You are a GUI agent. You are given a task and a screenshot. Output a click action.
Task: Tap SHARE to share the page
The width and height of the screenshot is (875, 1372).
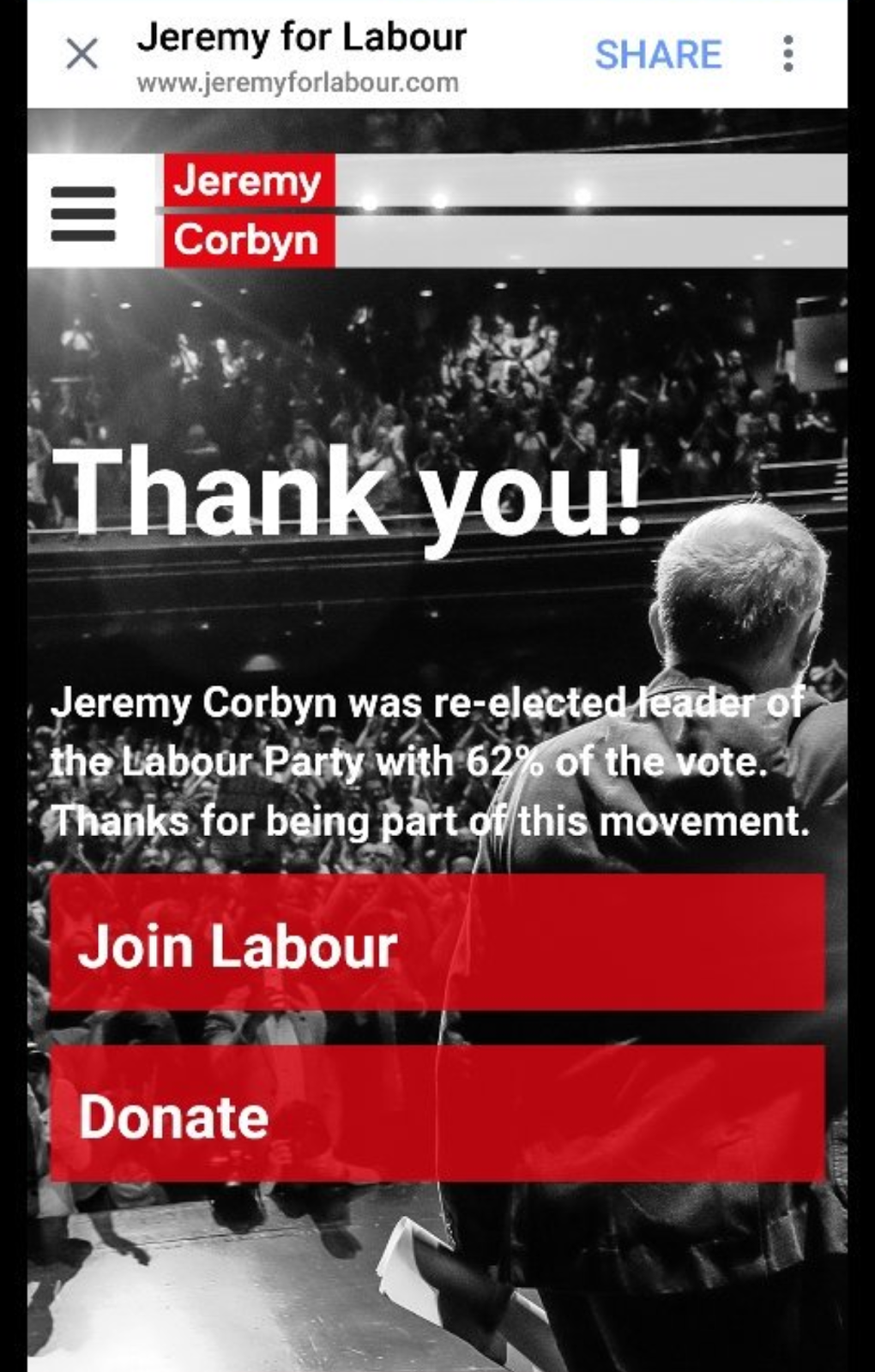click(659, 54)
